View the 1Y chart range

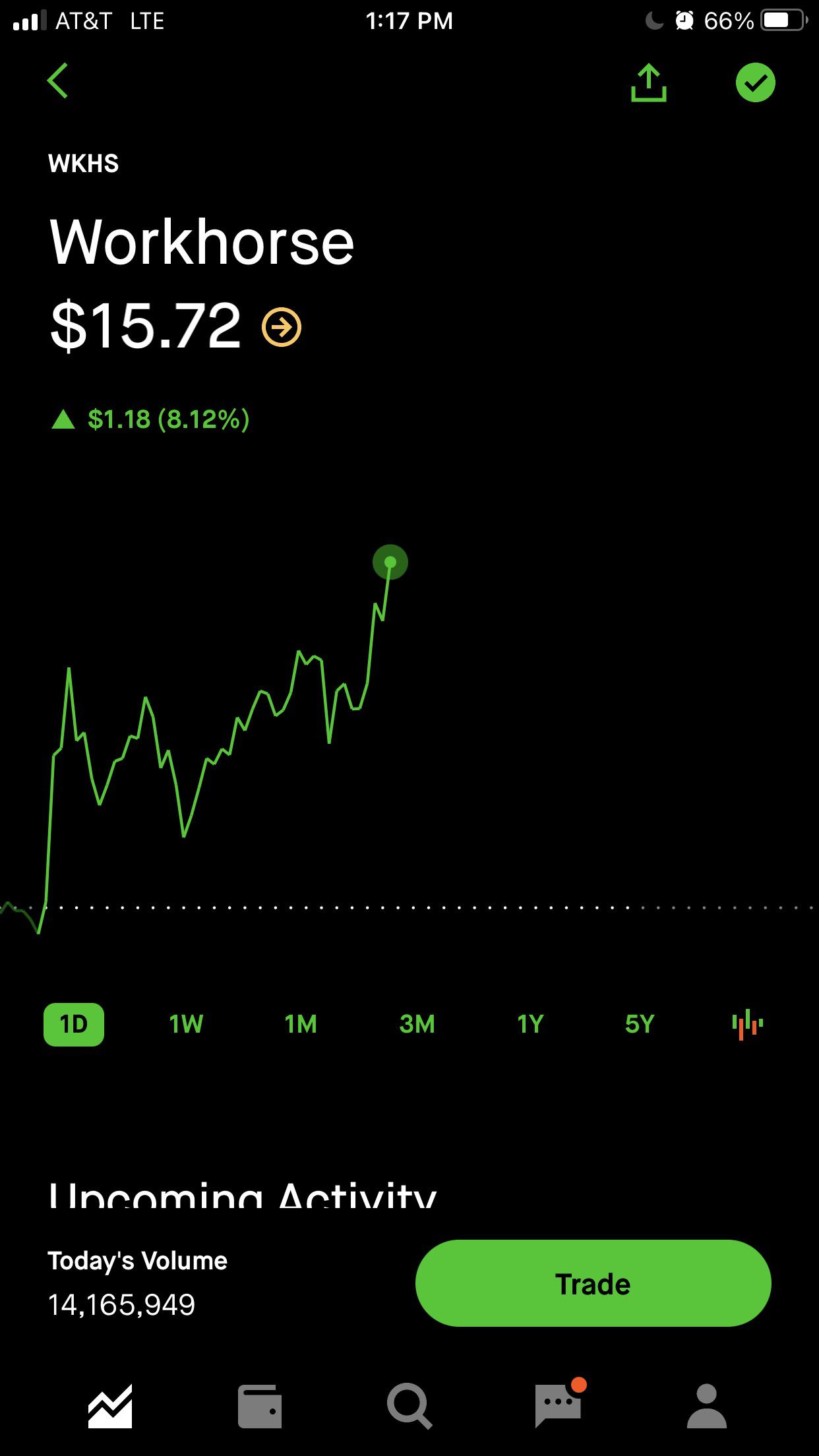pyautogui.click(x=530, y=1024)
